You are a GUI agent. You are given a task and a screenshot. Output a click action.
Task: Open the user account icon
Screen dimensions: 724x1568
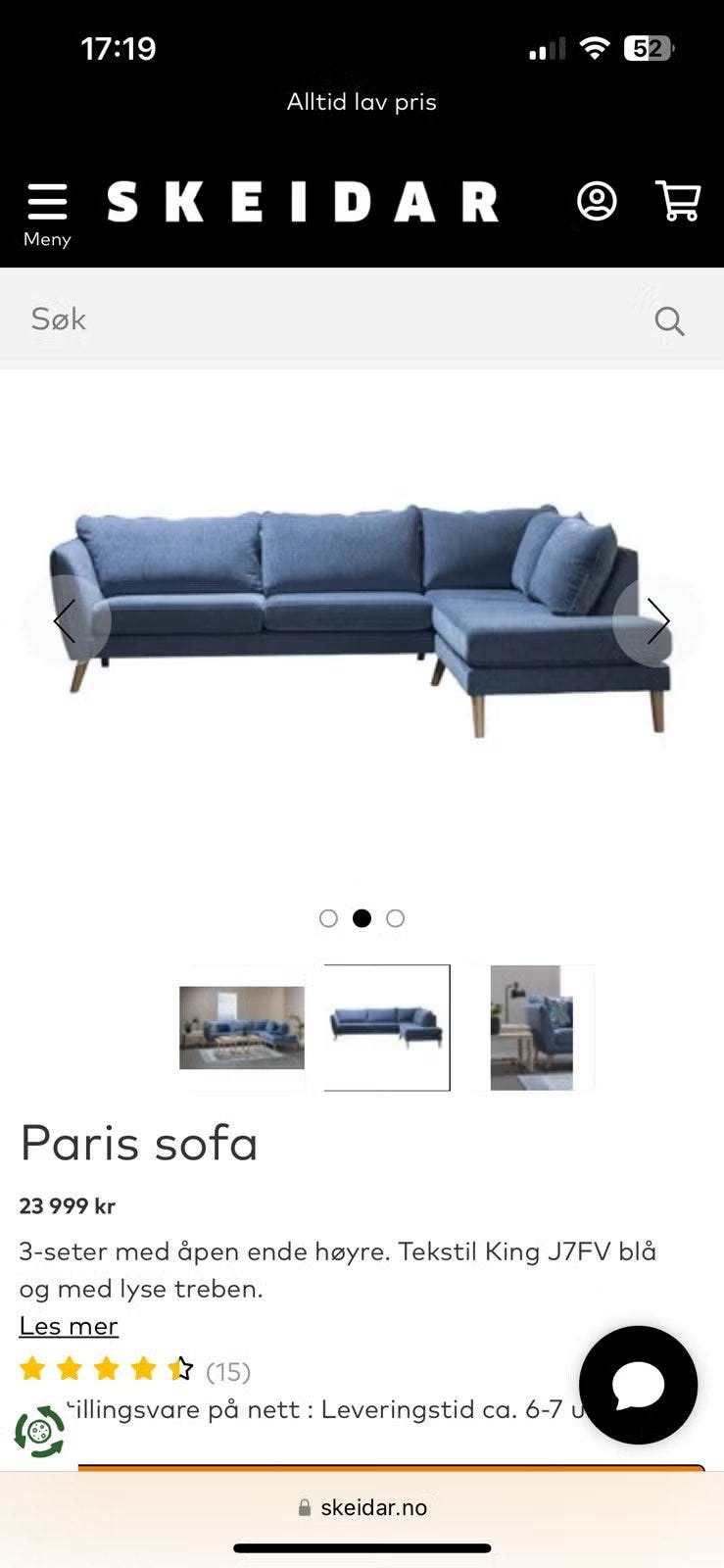coord(597,201)
